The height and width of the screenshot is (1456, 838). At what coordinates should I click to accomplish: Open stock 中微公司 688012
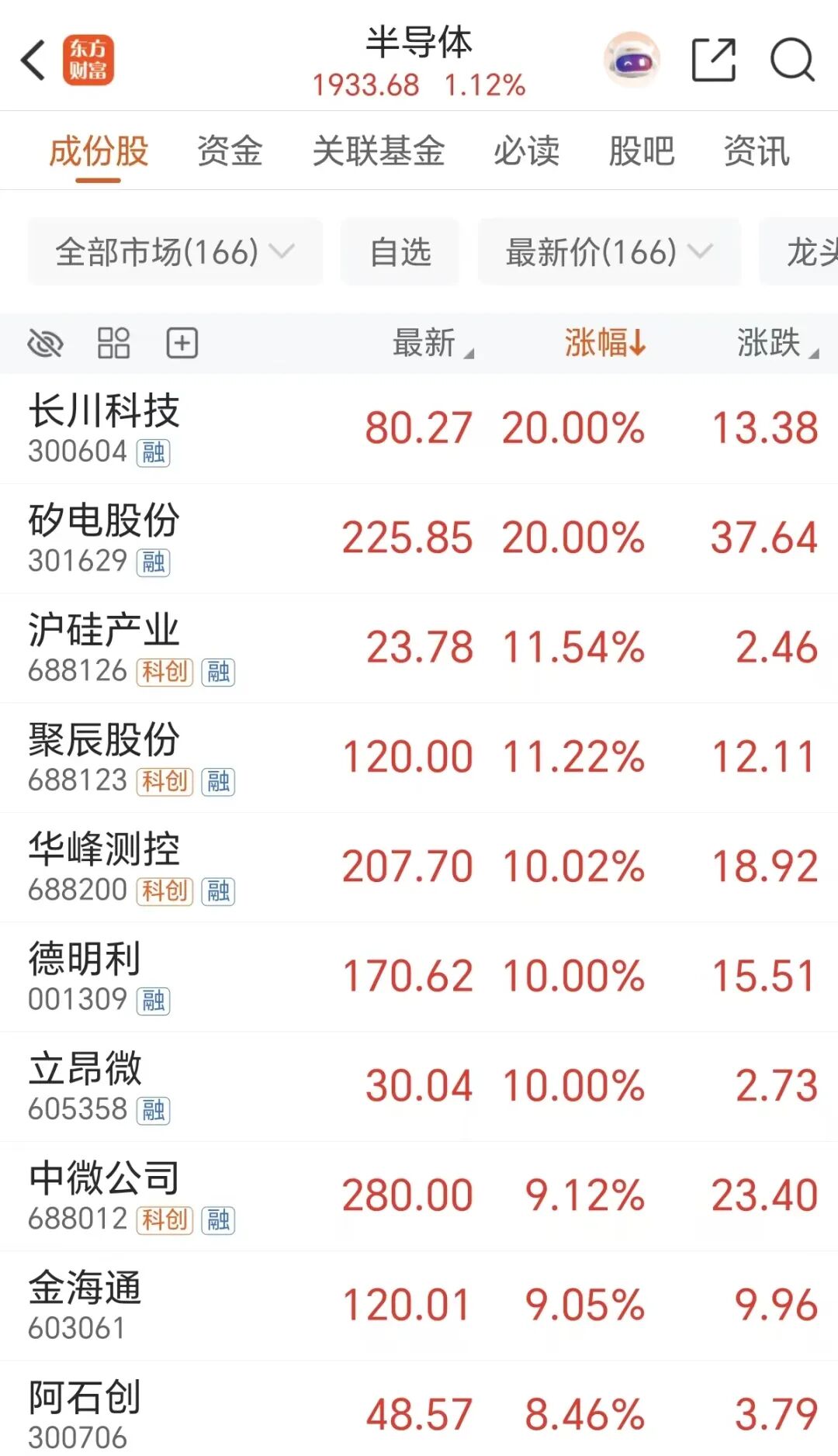tap(419, 1195)
